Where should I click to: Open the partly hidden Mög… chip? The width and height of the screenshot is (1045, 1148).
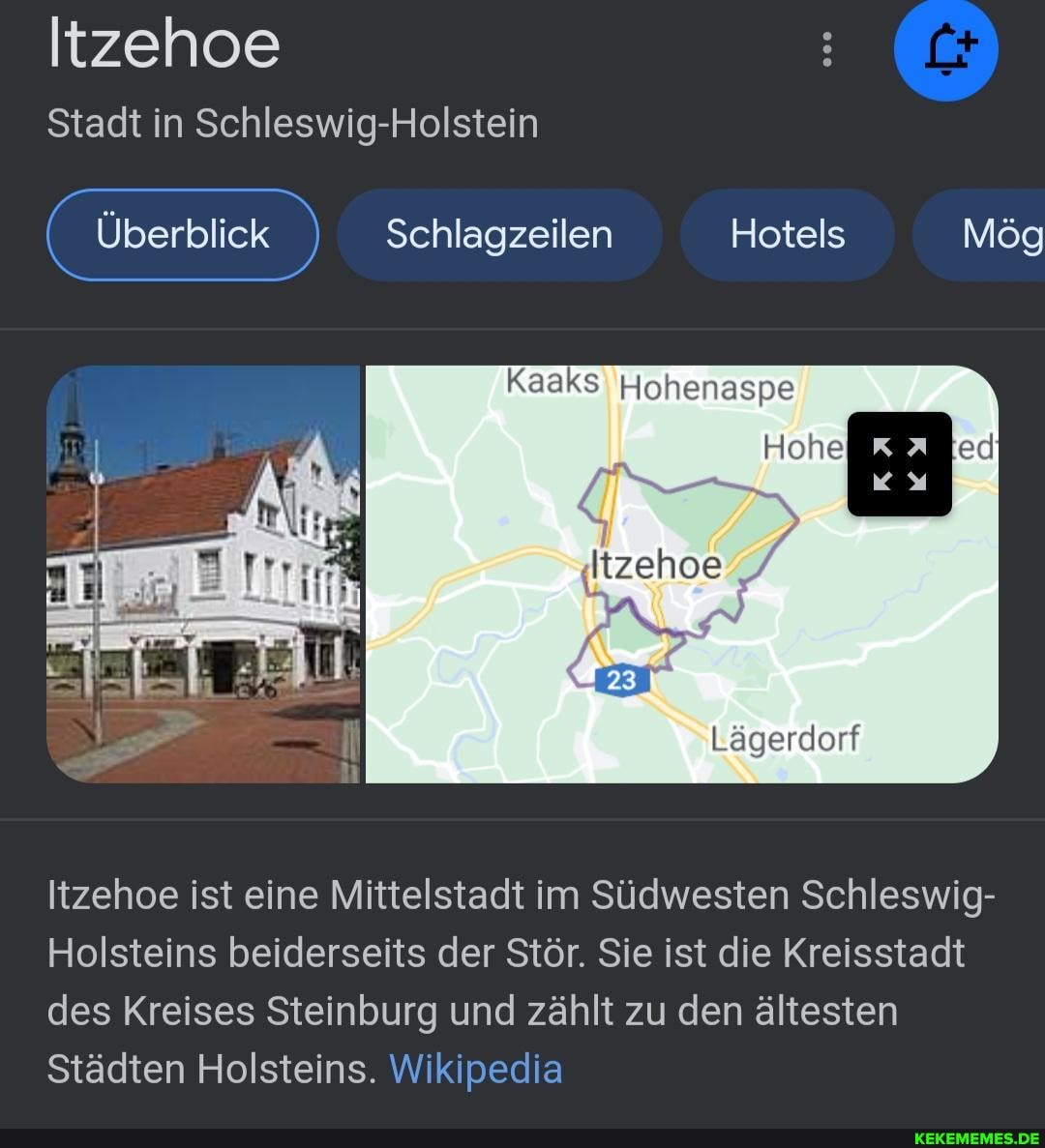[987, 235]
